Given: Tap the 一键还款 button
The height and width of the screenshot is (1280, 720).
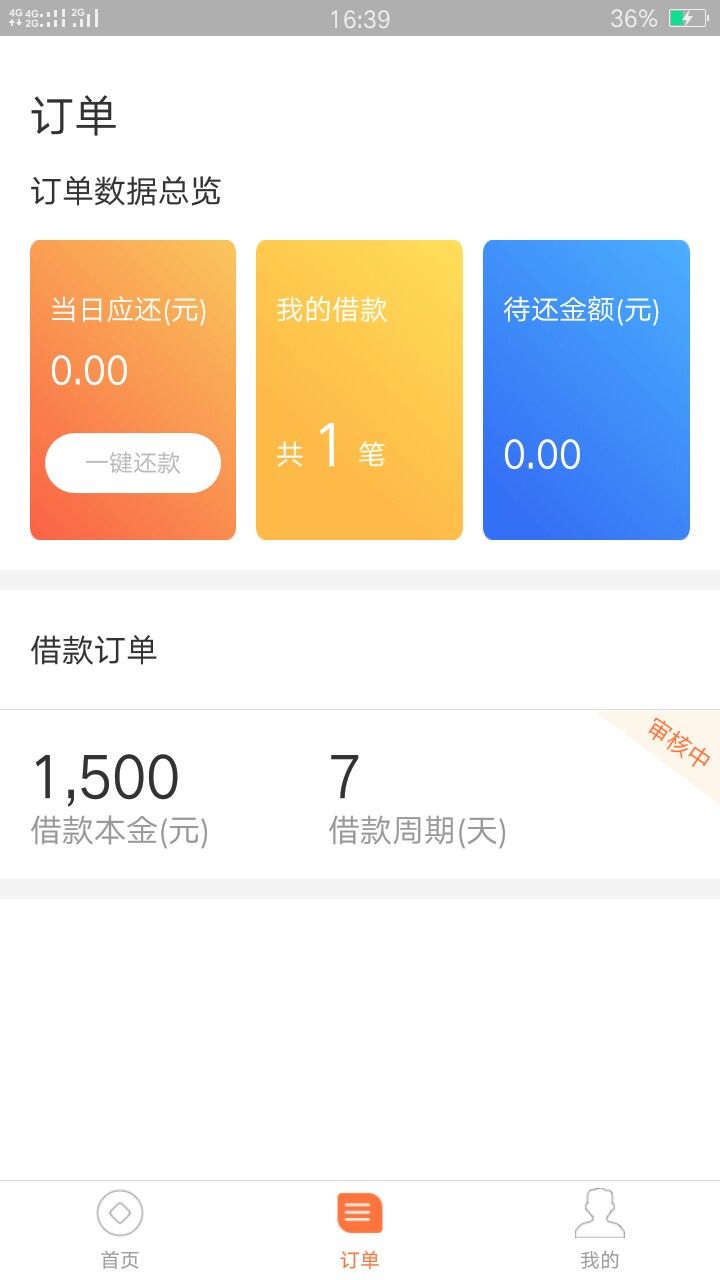Looking at the screenshot, I should tap(133, 463).
